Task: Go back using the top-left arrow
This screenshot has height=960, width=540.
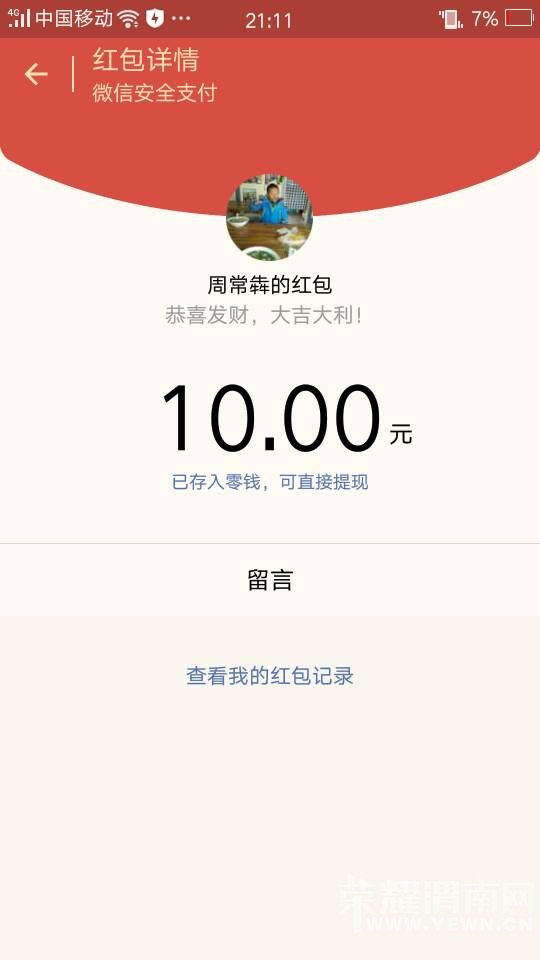Action: click(x=36, y=74)
